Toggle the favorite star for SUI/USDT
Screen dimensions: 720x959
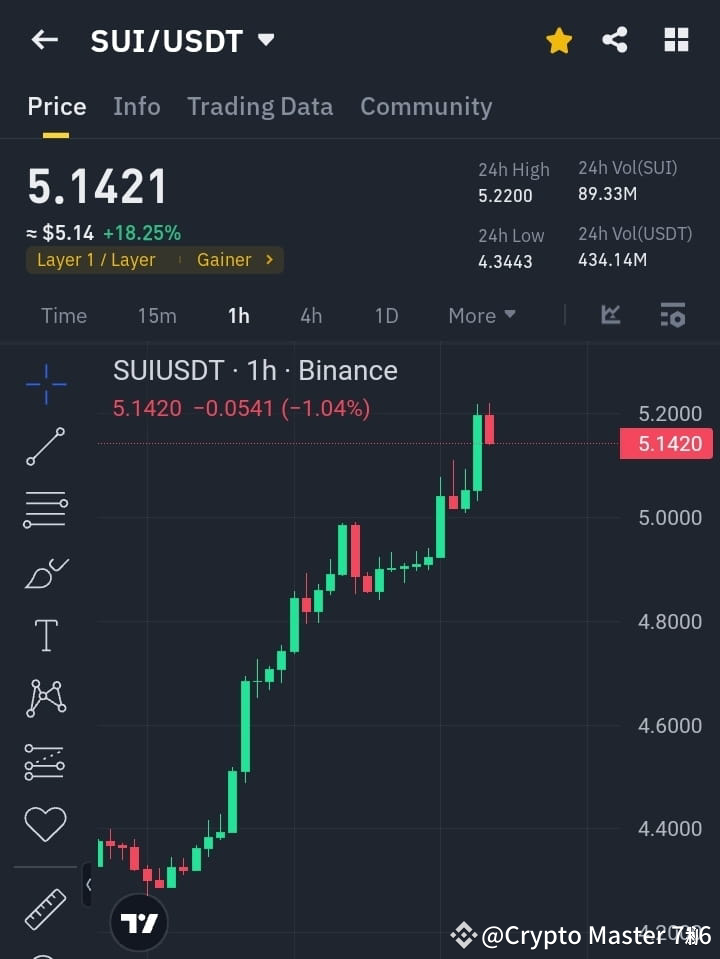pos(558,40)
